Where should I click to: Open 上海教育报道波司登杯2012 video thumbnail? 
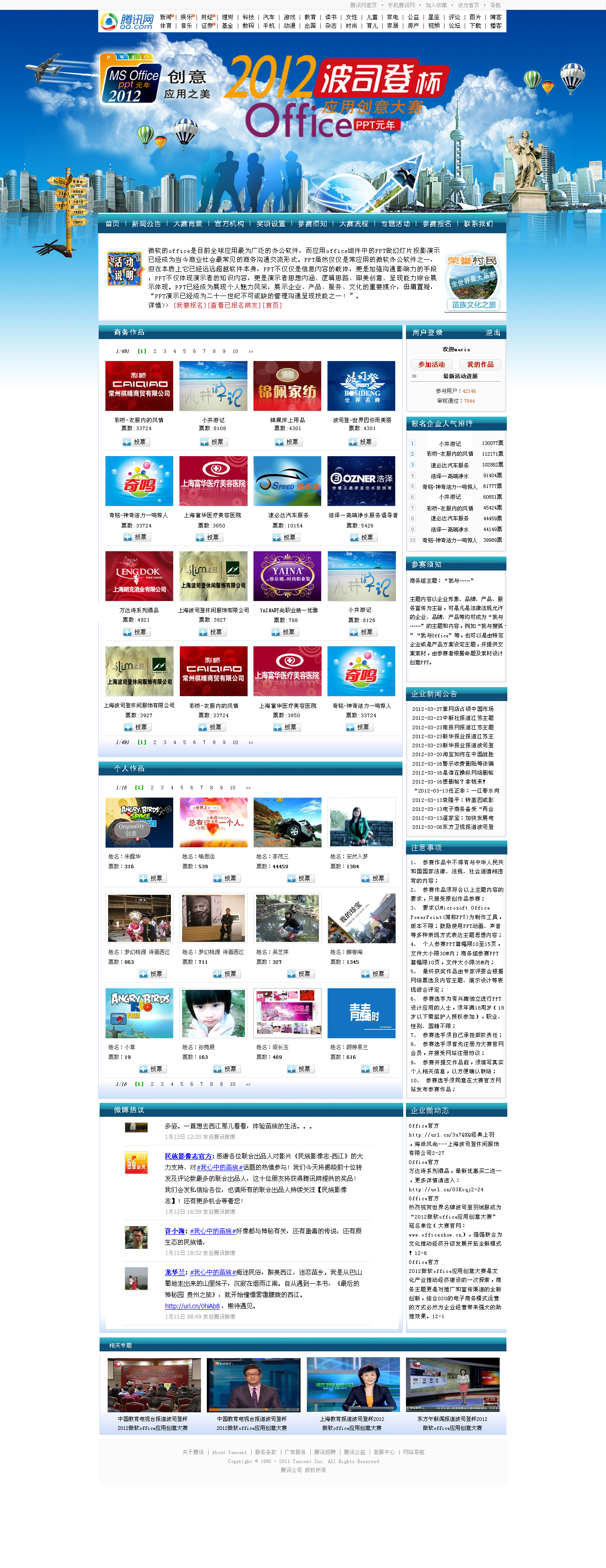click(353, 1384)
